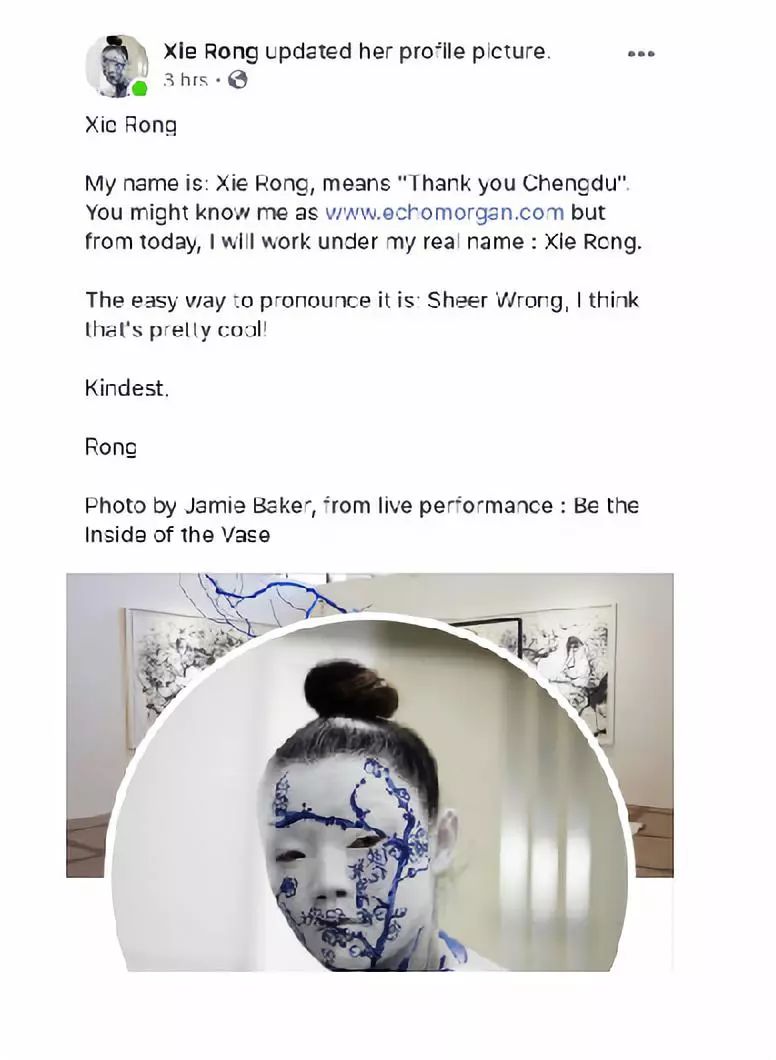The width and height of the screenshot is (776, 1060).
Task: Tap the Xie Rong name link
Action: (211, 52)
